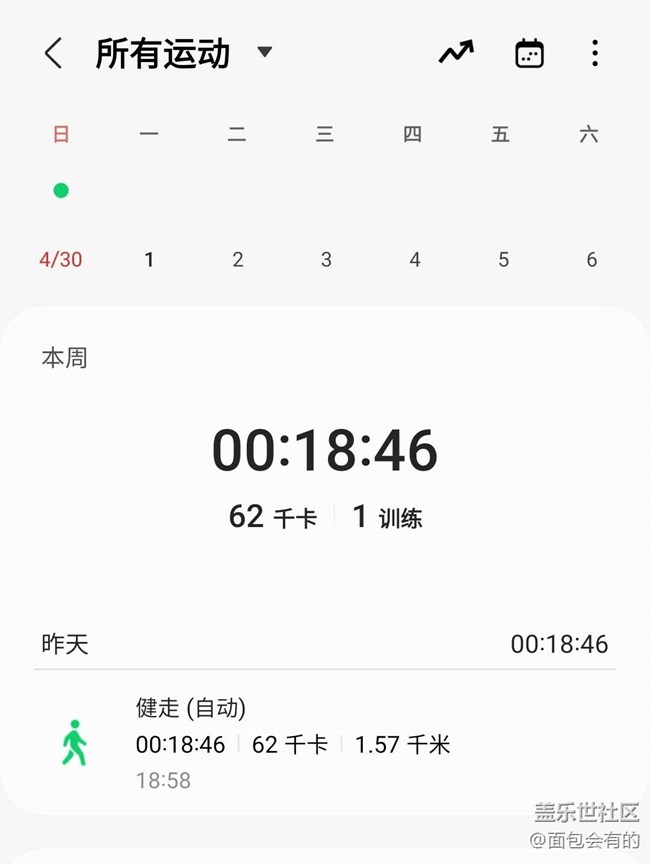Select Tuesday the 2nd in the week strip
The height and width of the screenshot is (864, 650).
(237, 259)
